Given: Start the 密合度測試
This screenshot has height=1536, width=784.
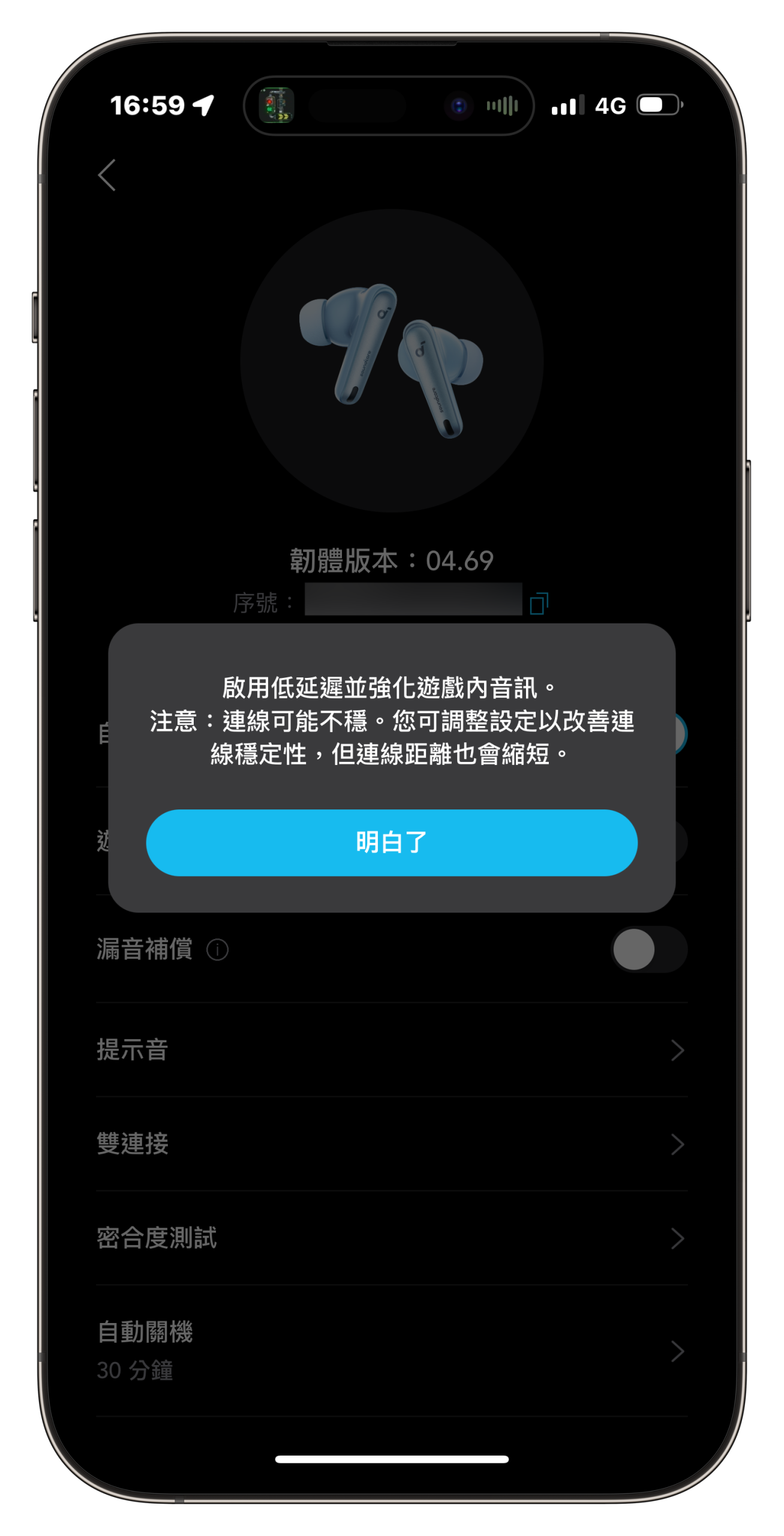Looking at the screenshot, I should pos(391,1238).
